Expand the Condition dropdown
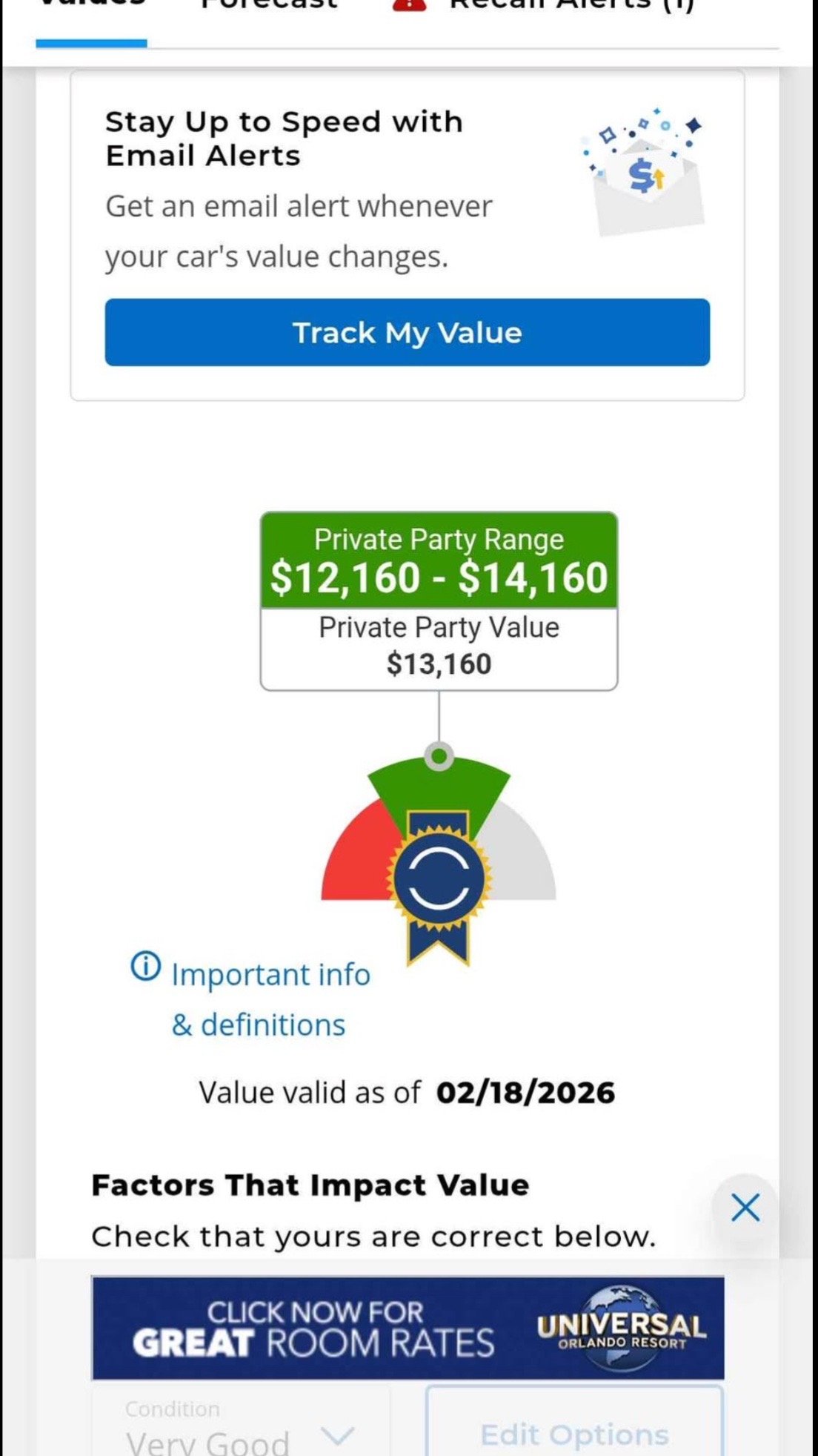Viewport: 818px width, 1456px height. (x=240, y=1431)
